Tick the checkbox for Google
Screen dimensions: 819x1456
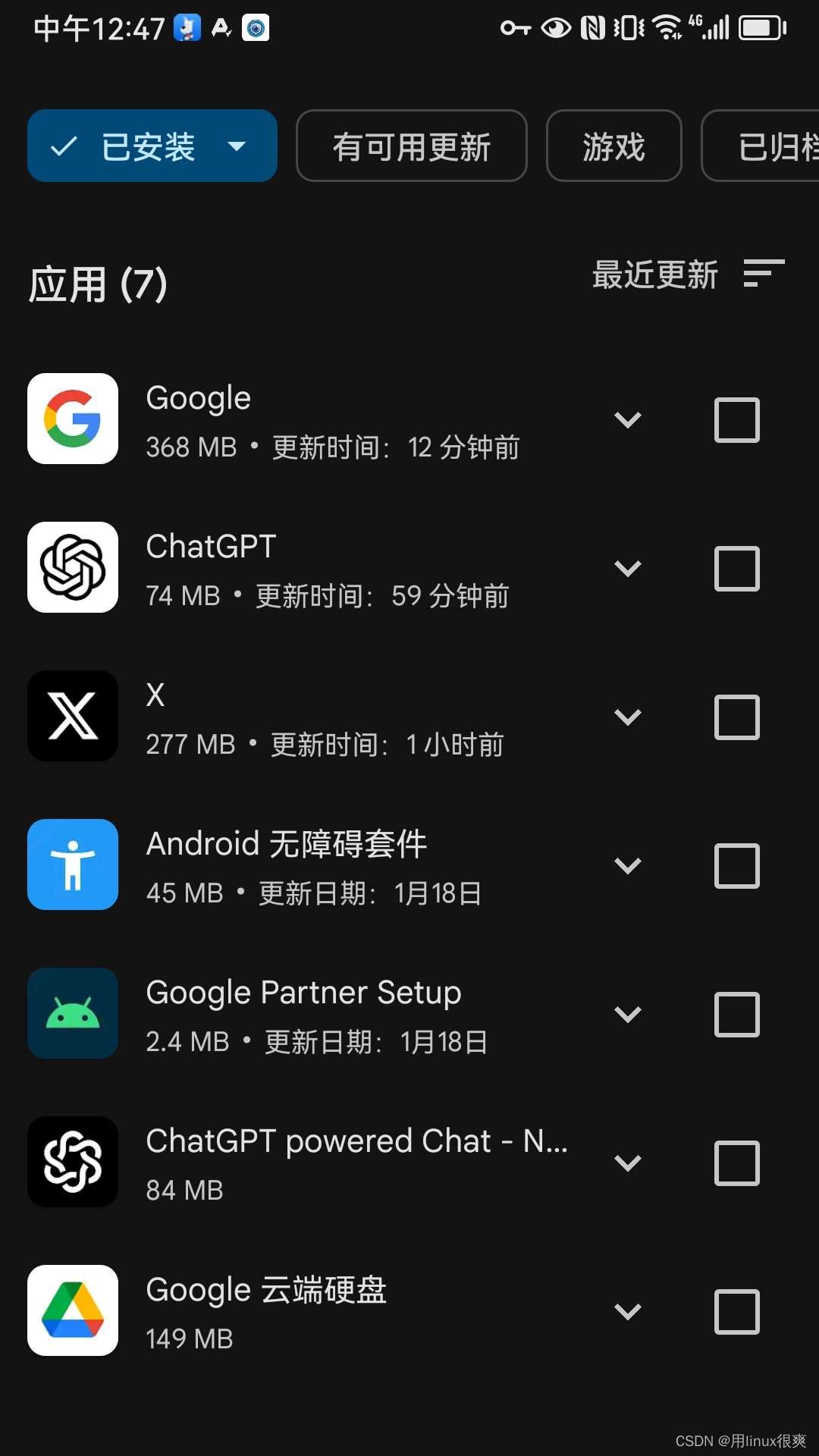pyautogui.click(x=737, y=419)
